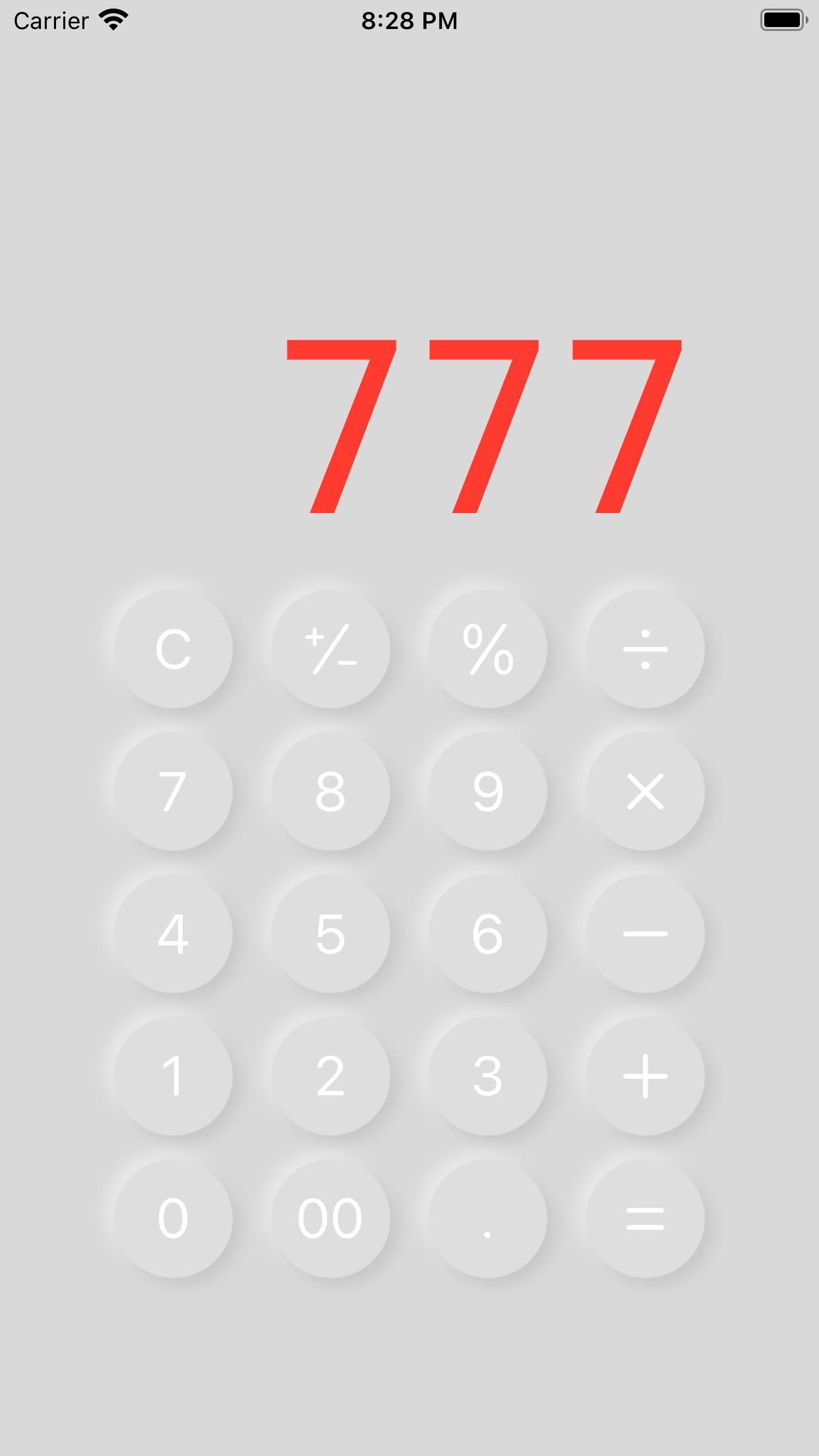Select the division operator
The height and width of the screenshot is (1456, 819).
coord(646,649)
